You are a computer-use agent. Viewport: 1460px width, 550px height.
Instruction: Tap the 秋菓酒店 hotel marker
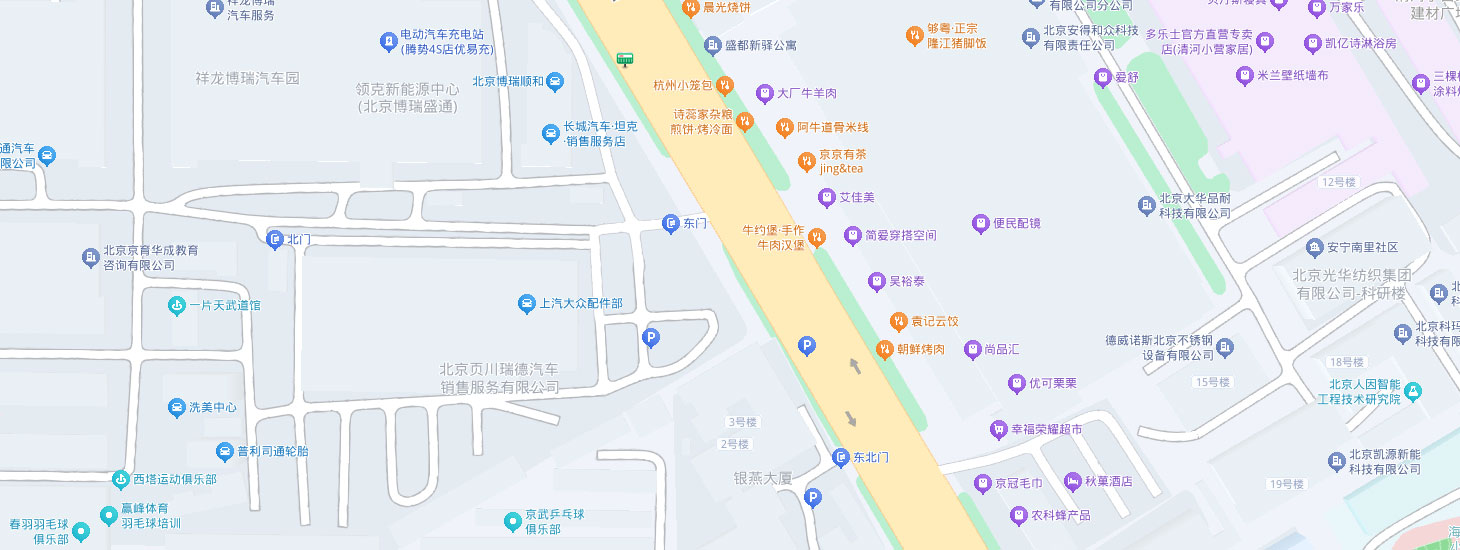1073,481
